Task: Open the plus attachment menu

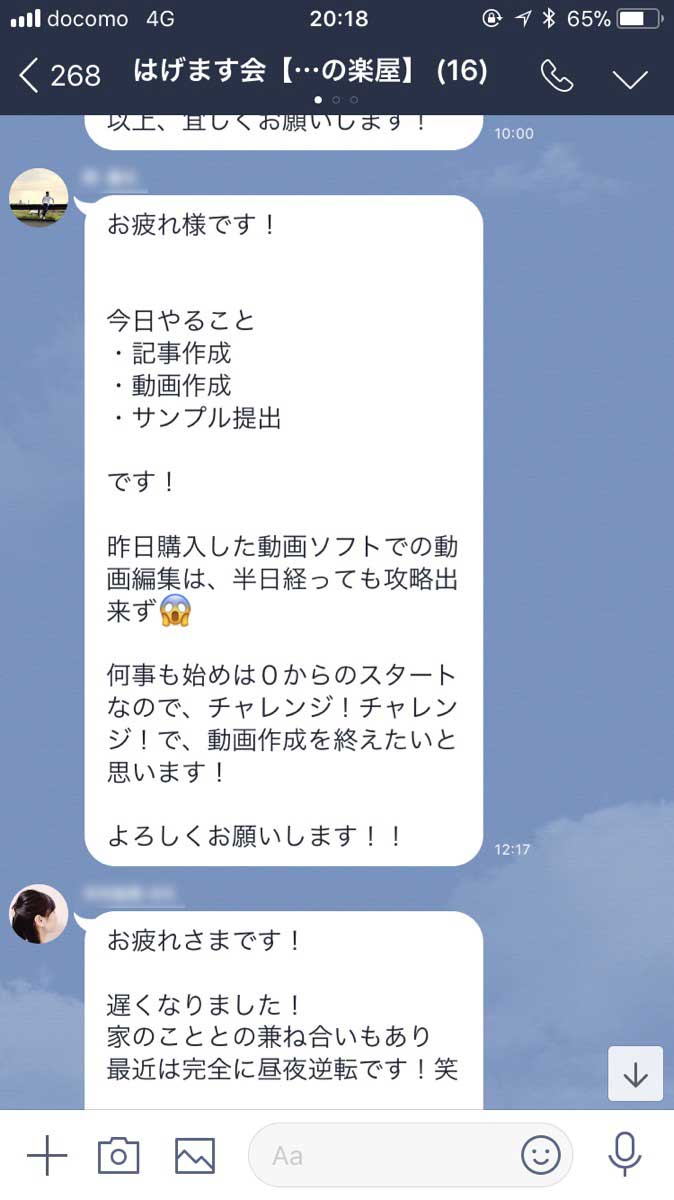Action: (x=46, y=1156)
